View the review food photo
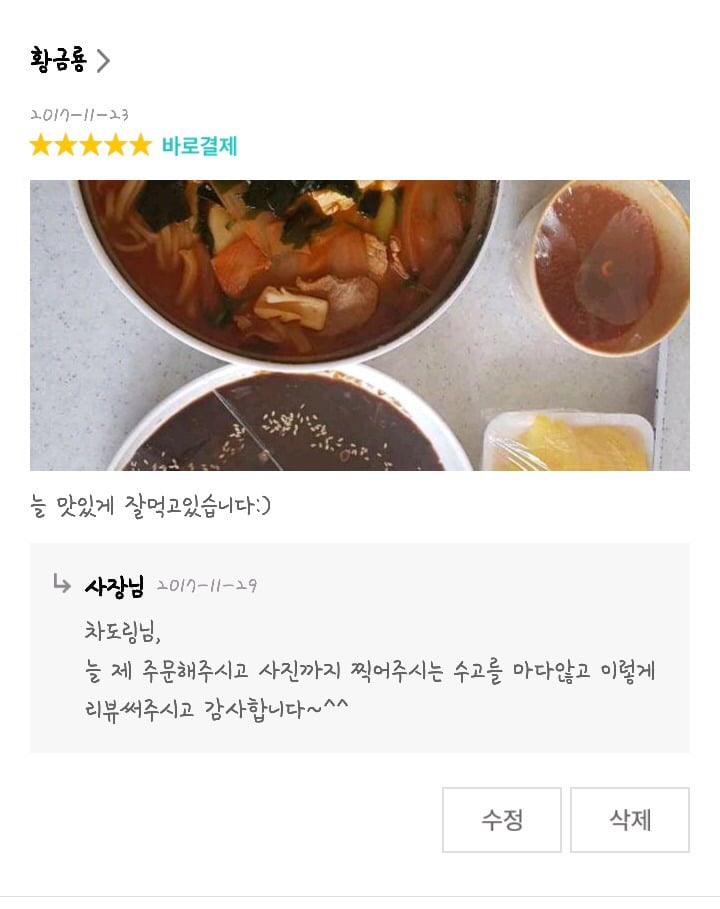 (x=359, y=325)
